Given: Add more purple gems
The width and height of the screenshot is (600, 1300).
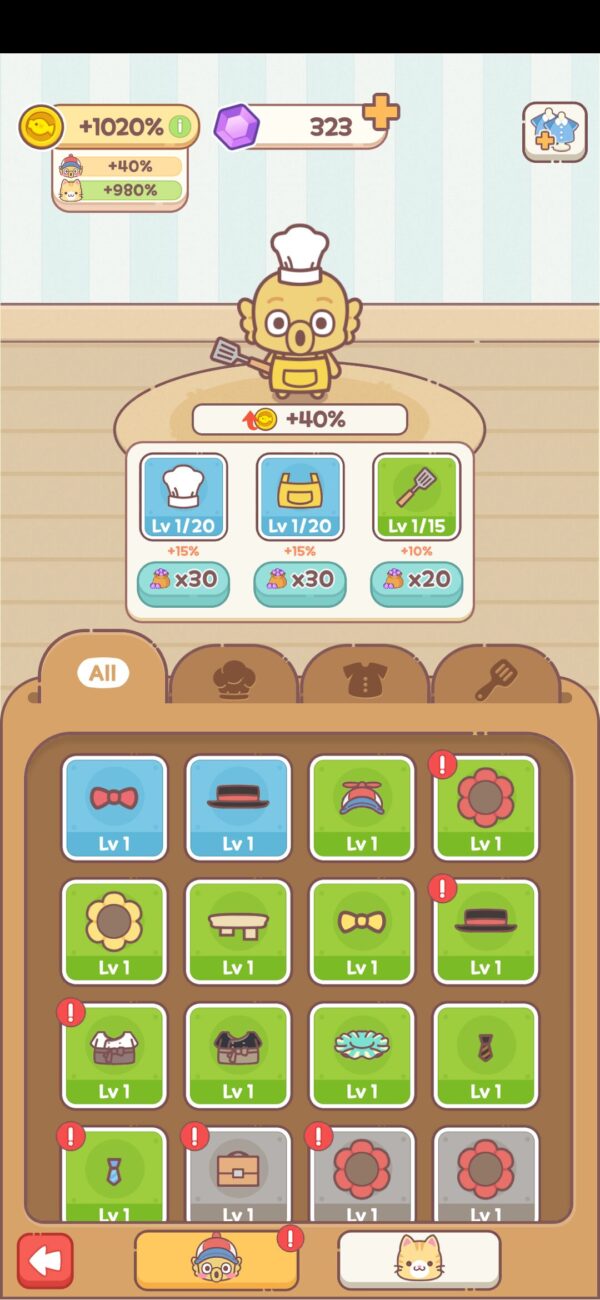Looking at the screenshot, I should pos(380,113).
